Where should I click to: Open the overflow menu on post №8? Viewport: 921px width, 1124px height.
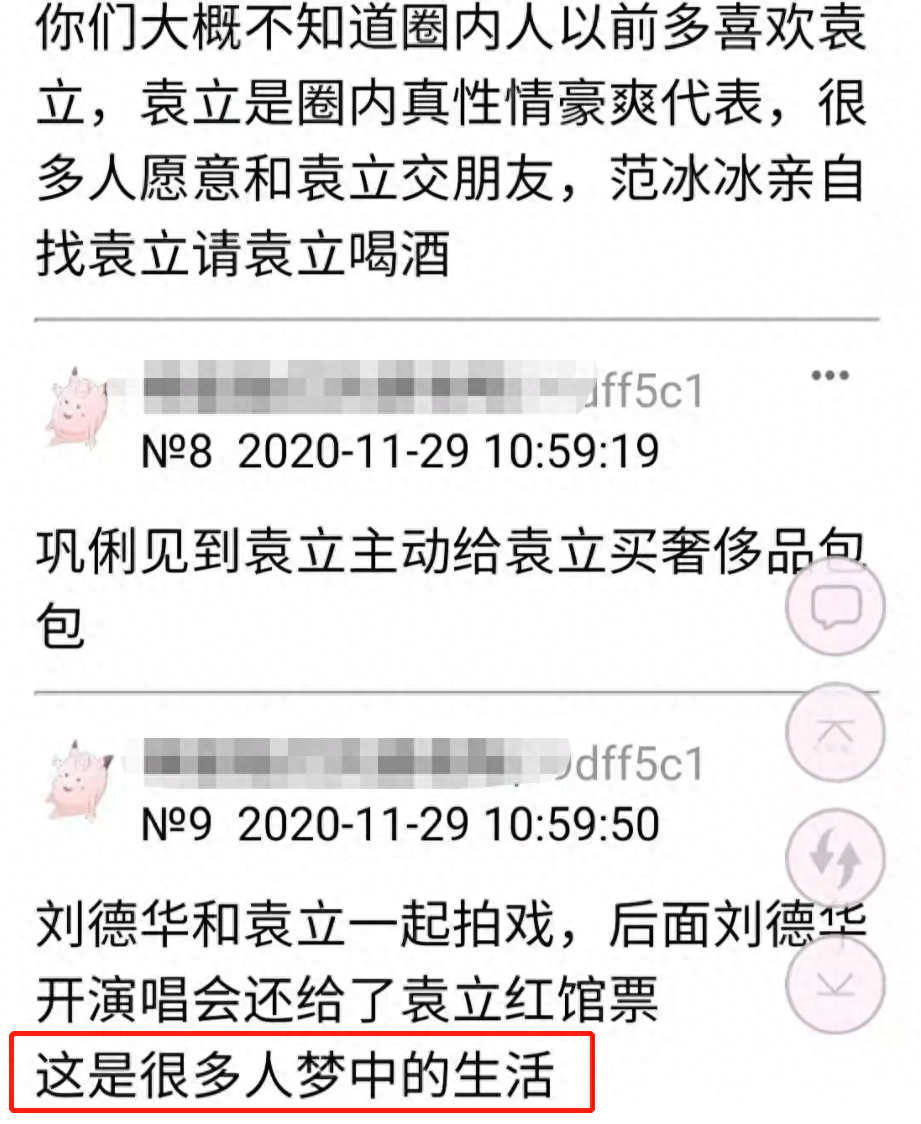(x=830, y=376)
